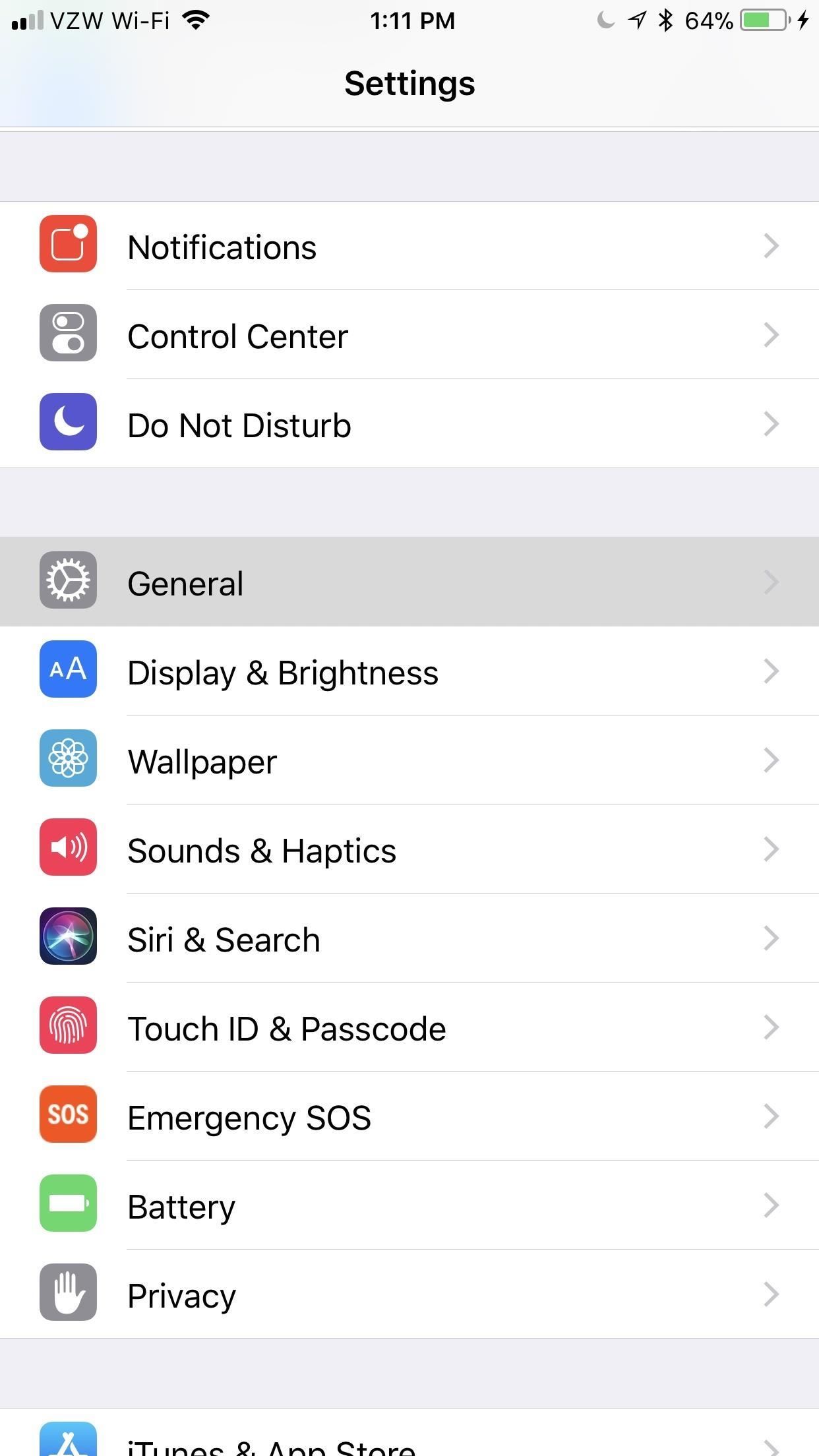Select the Wallpaper flower icon
819x1456 pixels.
(68, 759)
